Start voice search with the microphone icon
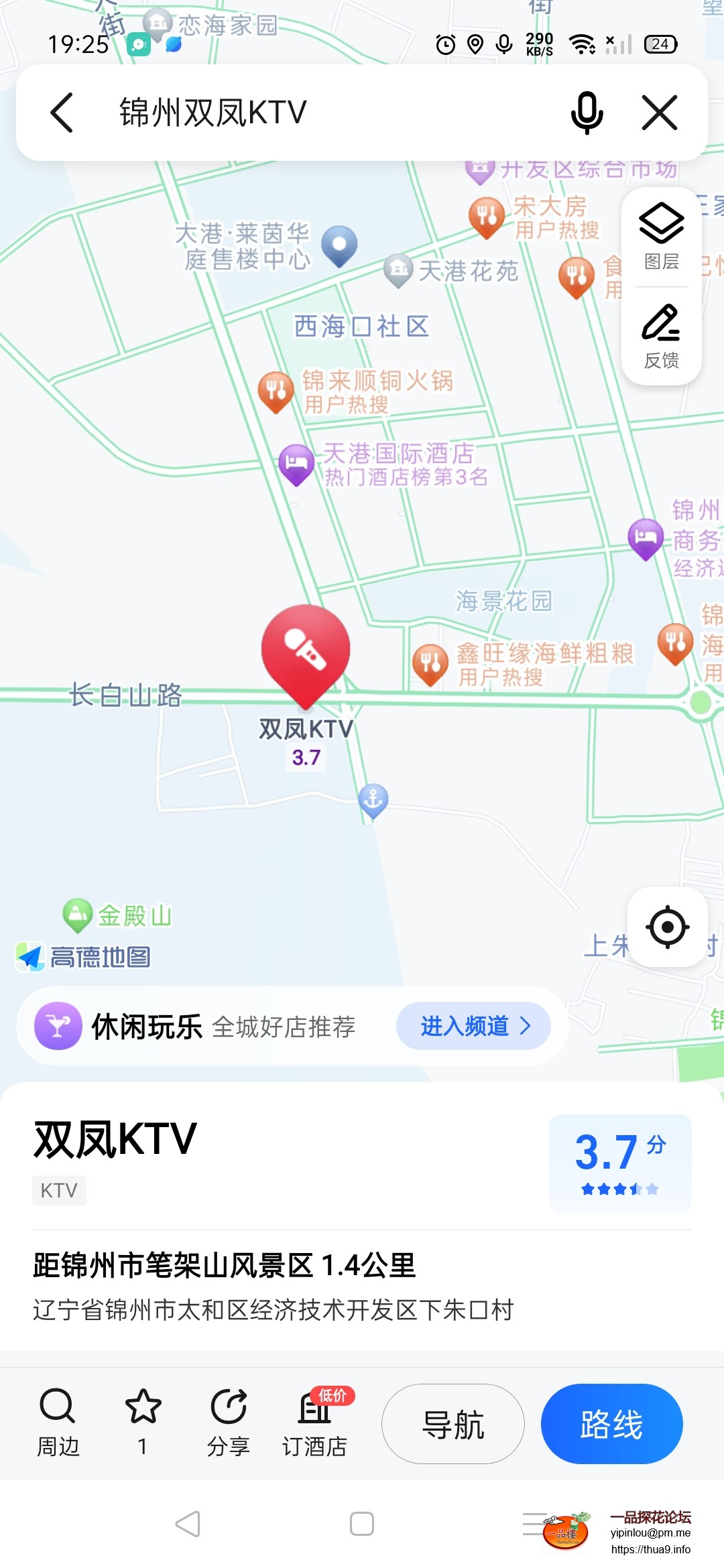Image resolution: width=724 pixels, height=1568 pixels. coord(586,113)
